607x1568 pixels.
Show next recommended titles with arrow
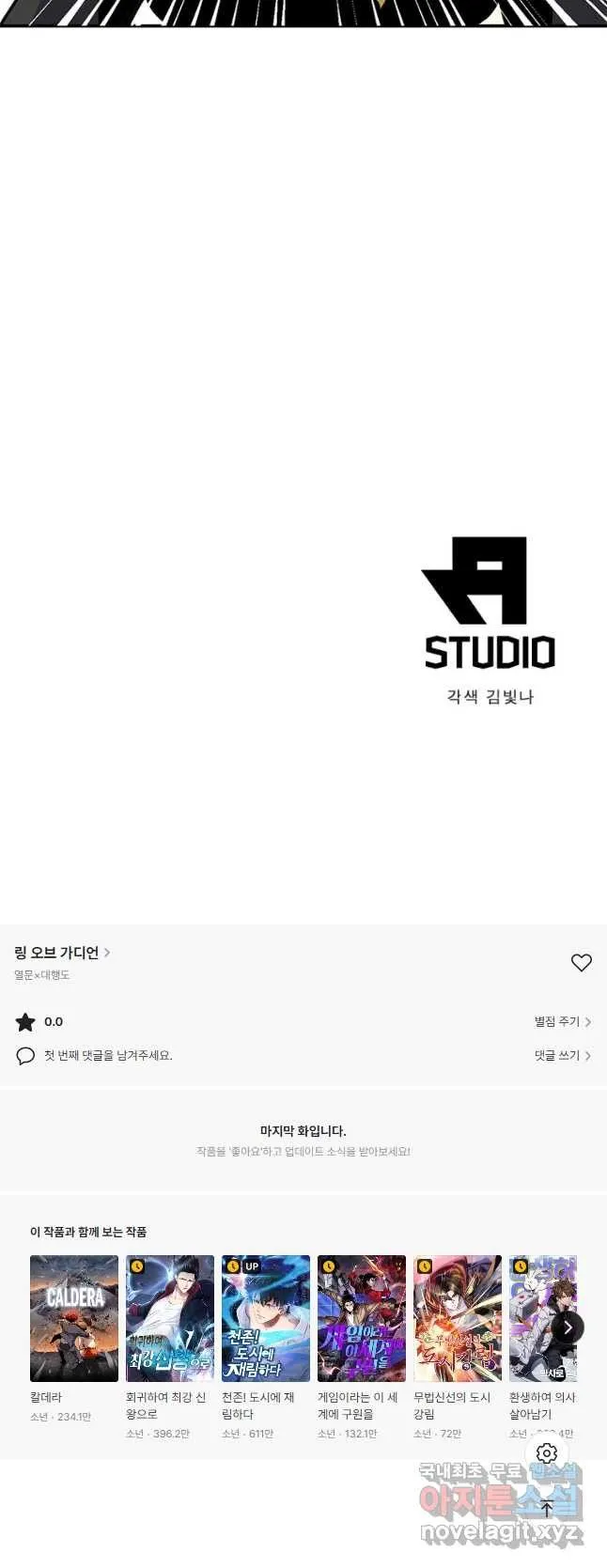pos(568,1327)
